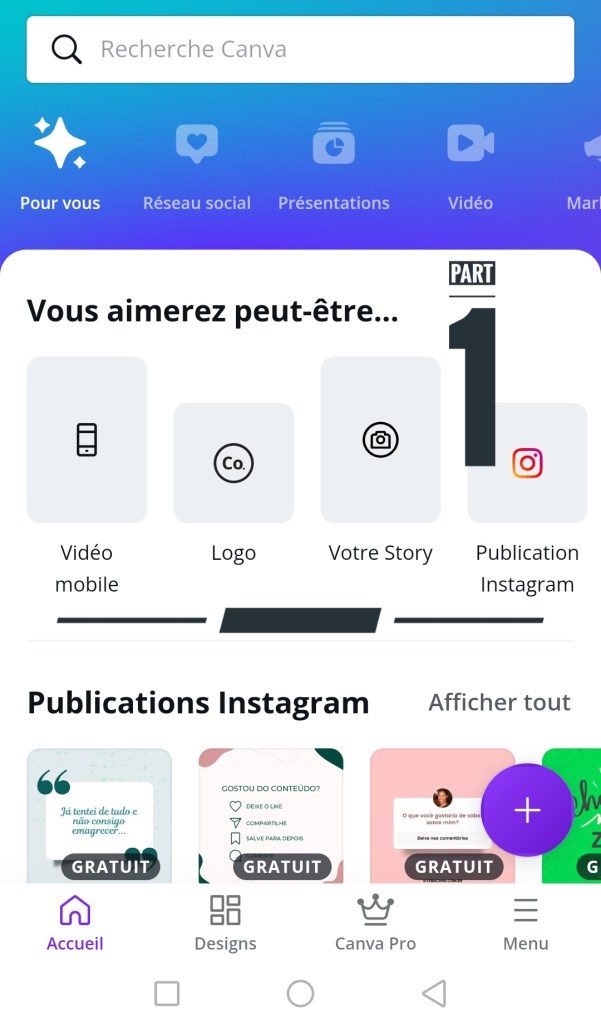
Task: Switch to the Designs tab
Action: (x=225, y=923)
